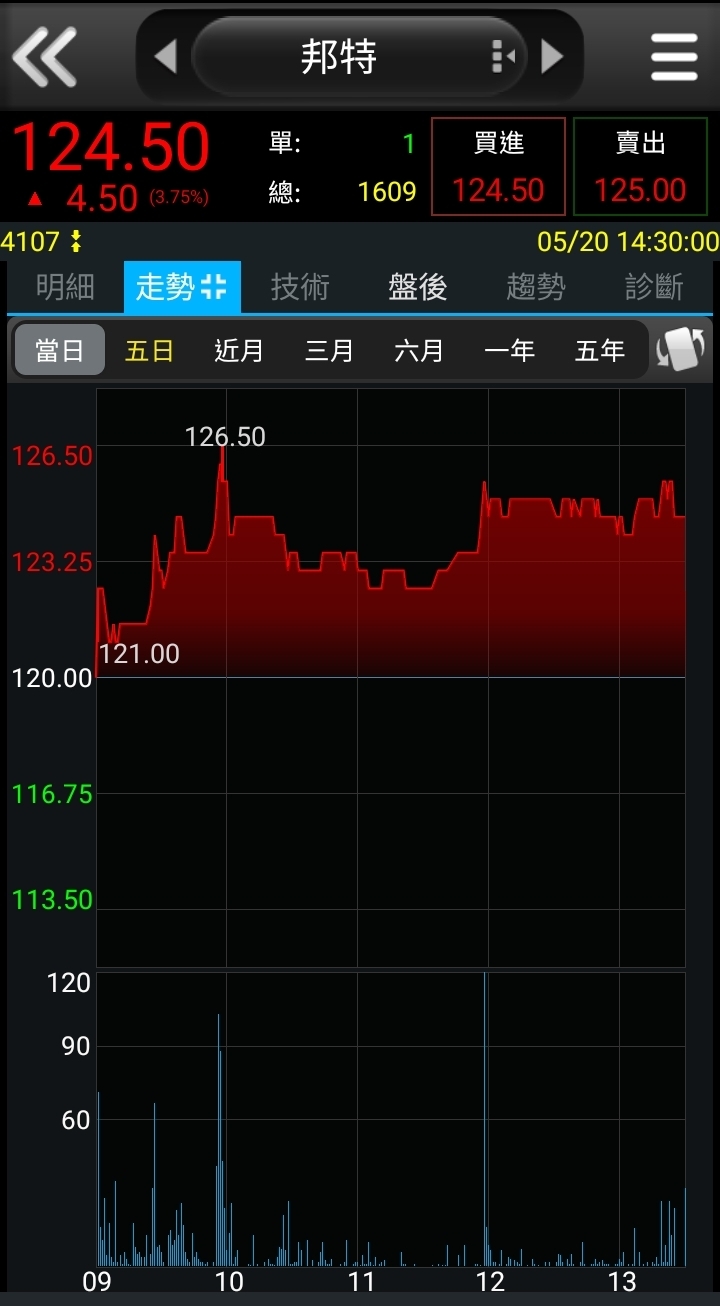Switch to the 明細 tab
720x1306 pixels.
(x=65, y=288)
